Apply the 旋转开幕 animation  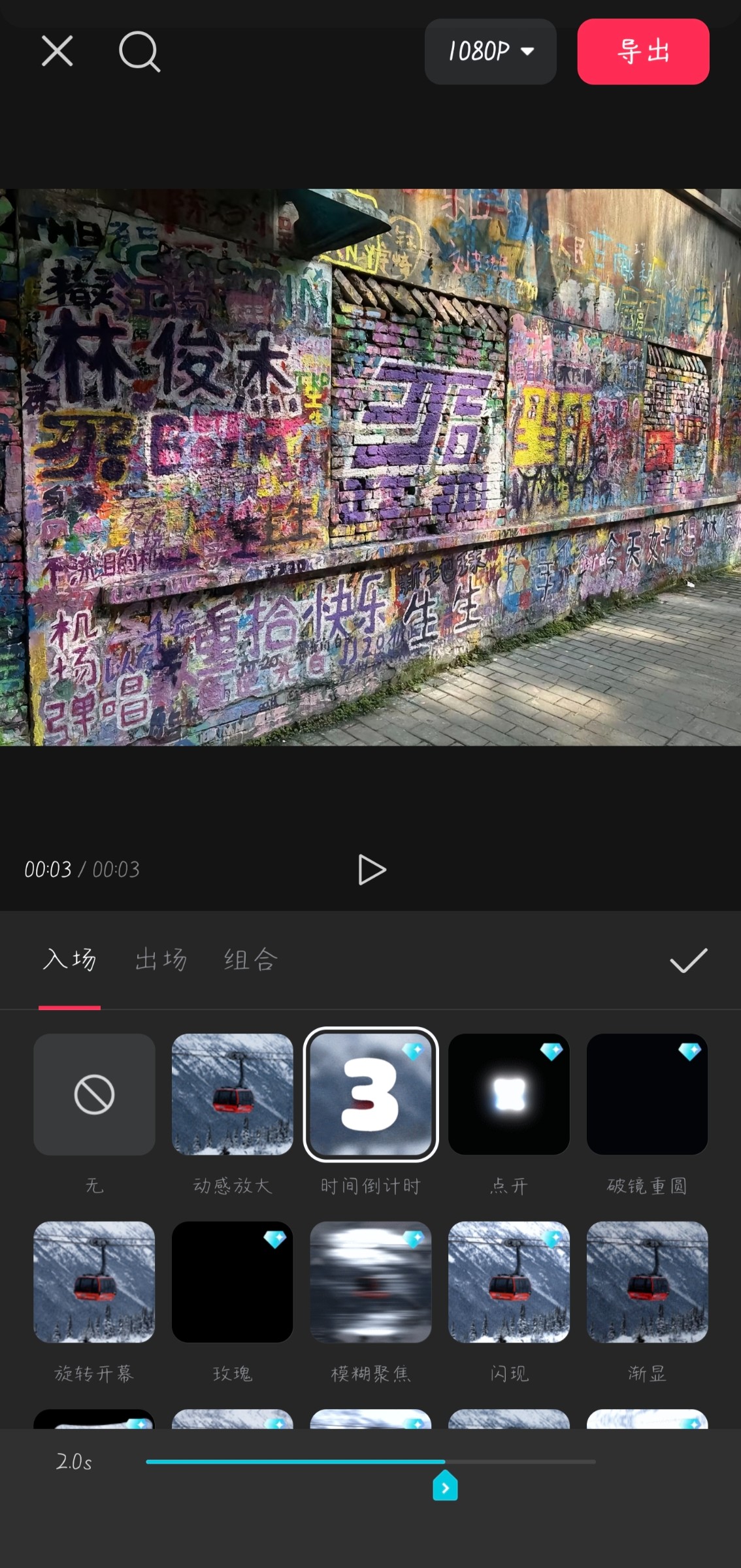pos(94,1282)
